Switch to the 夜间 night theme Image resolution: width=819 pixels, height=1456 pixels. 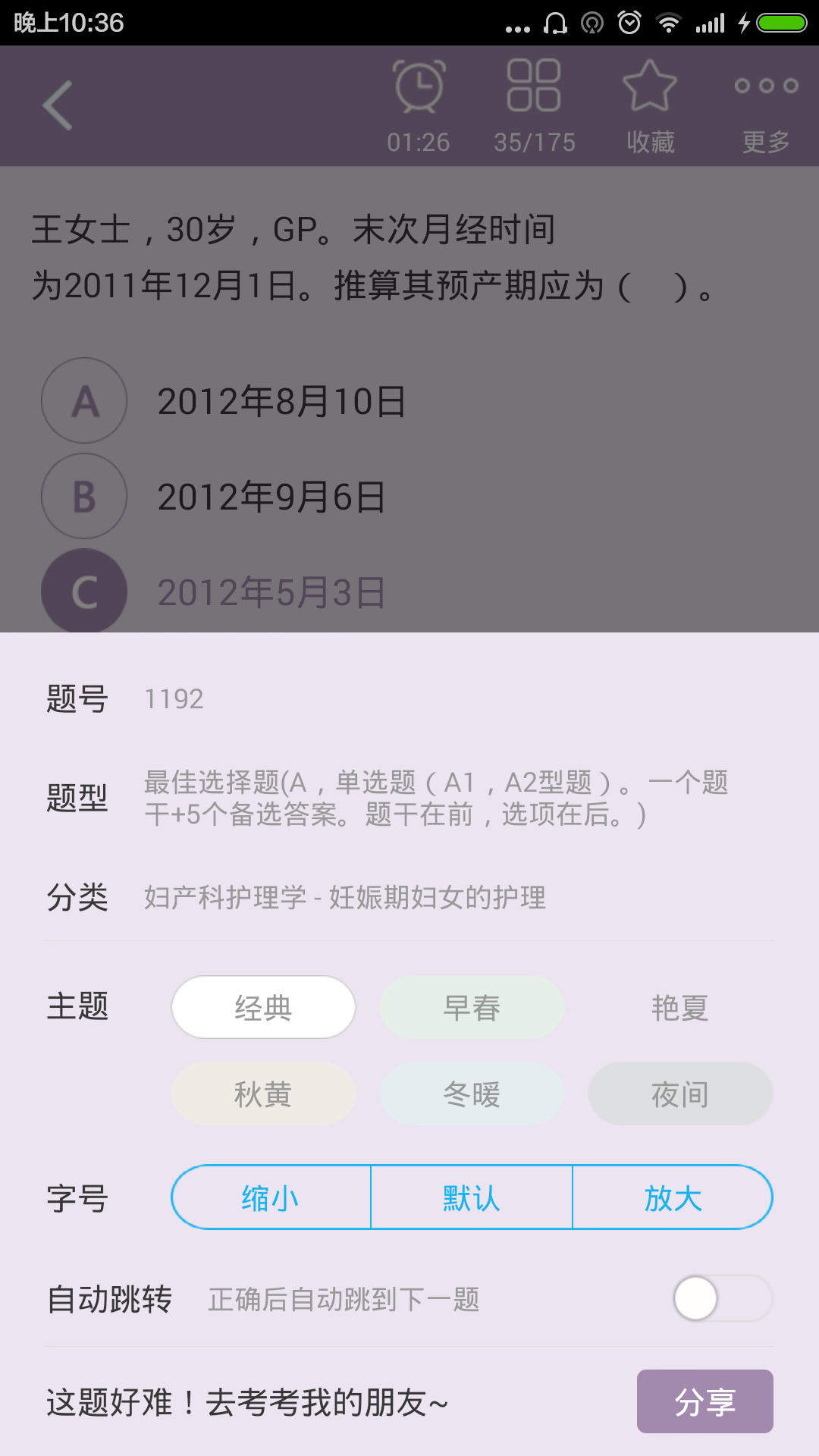(680, 1094)
